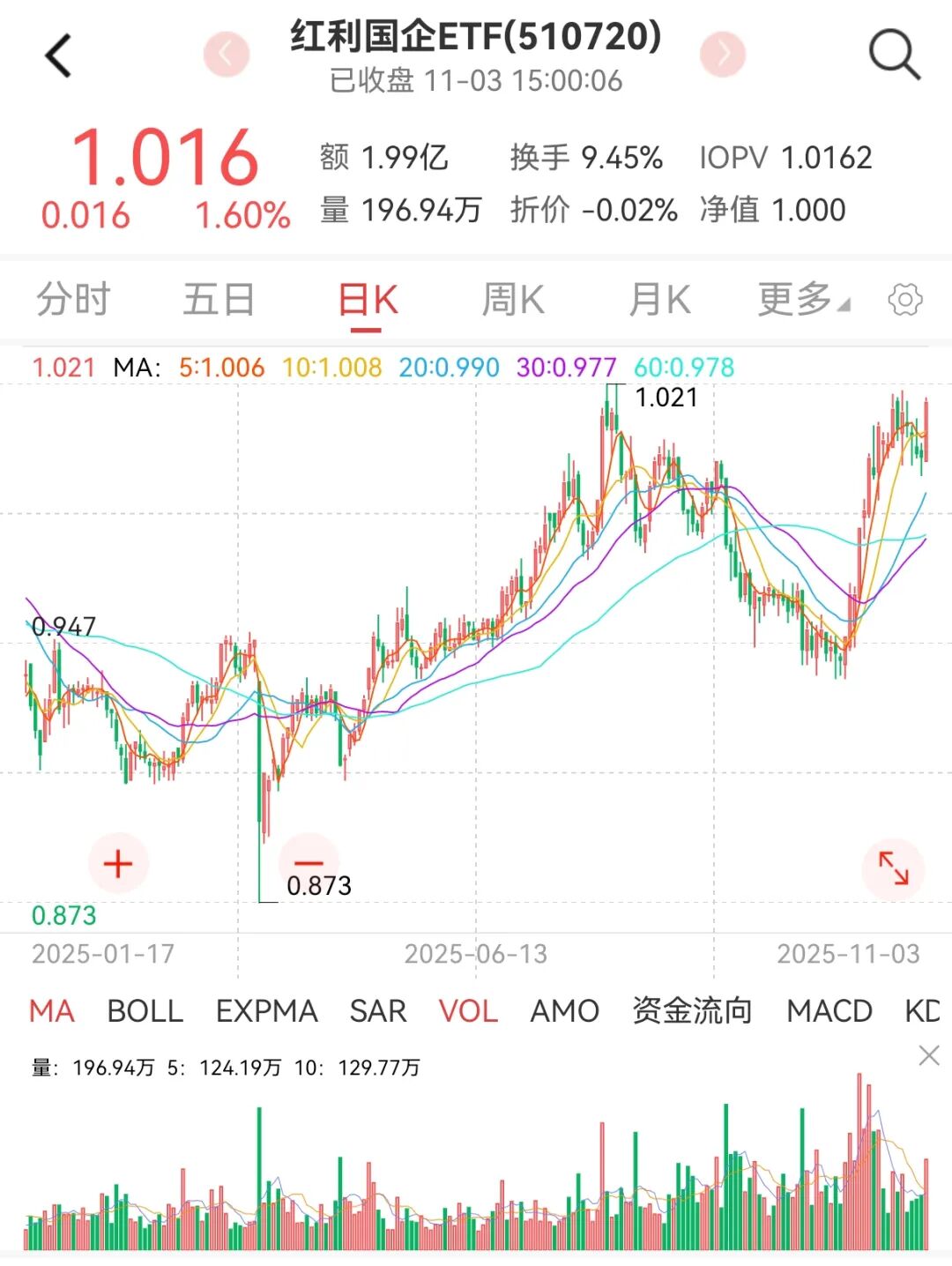Viewport: 952px width, 1266px height.
Task: Zoom in using the plus button
Action: coord(118,864)
